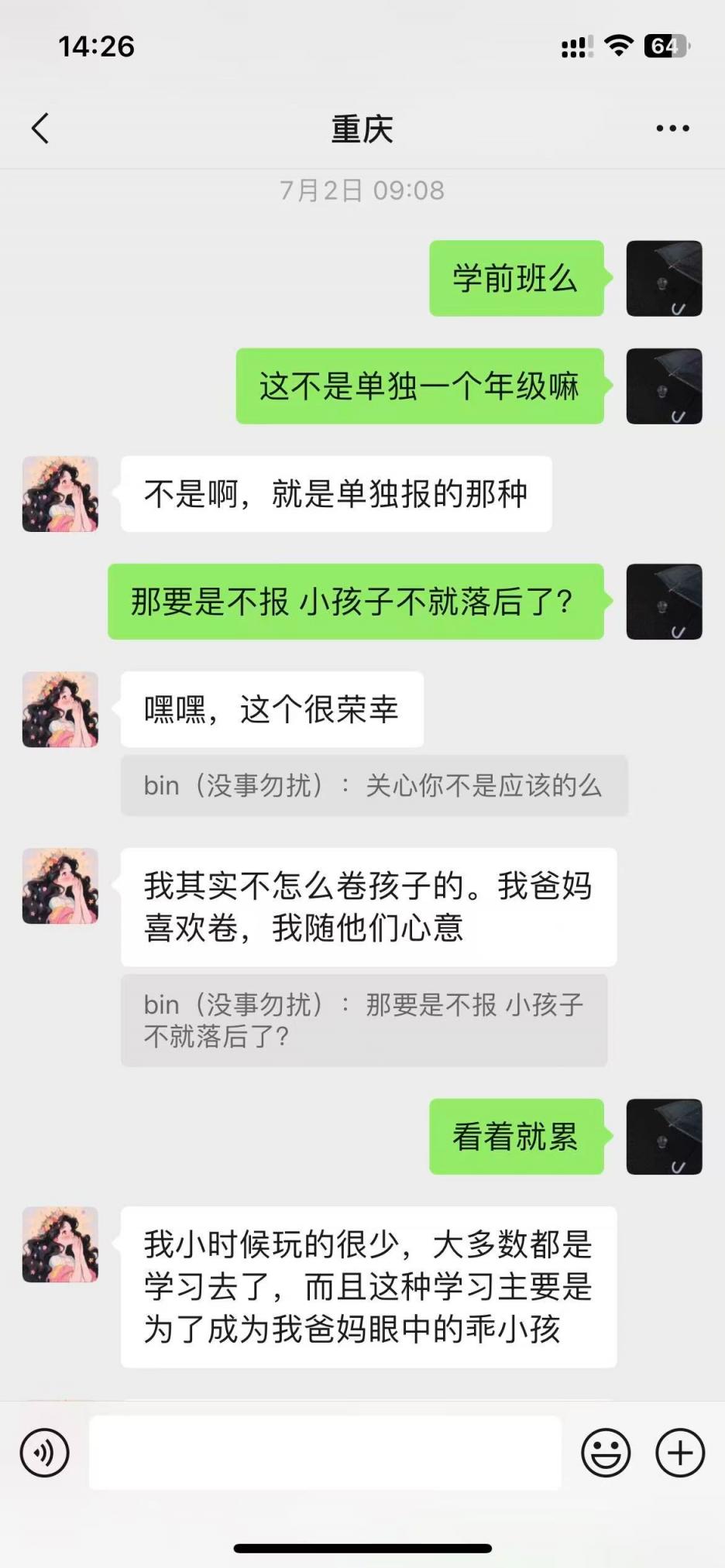Tap contact avatar next to 我小时候玩的很少

coord(60,1244)
